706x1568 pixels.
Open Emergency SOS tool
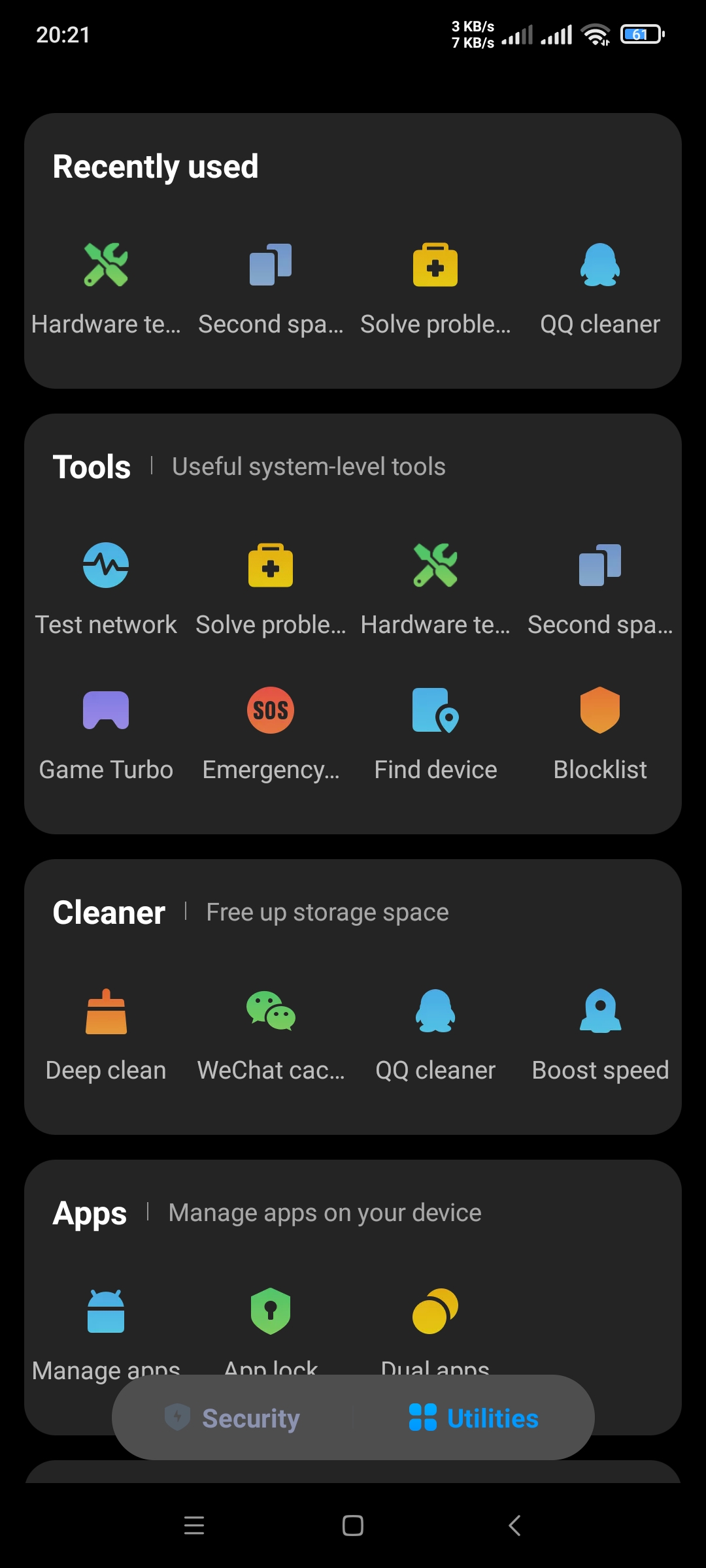coord(271,734)
